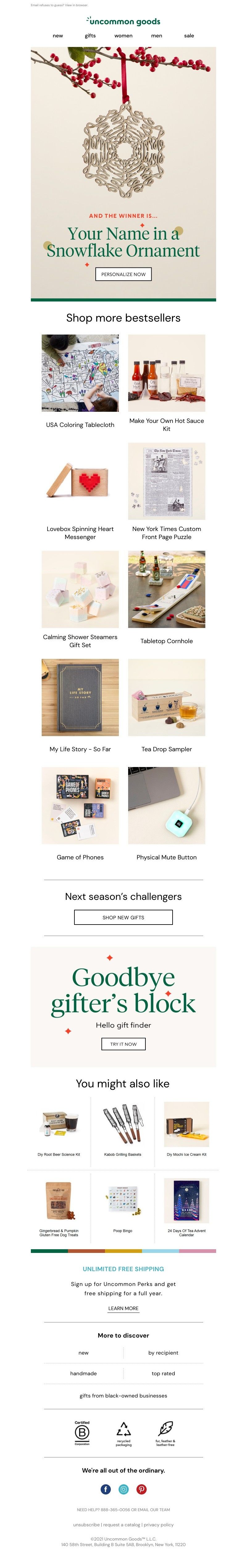247x1568 pixels.
Task: Tap the unsubscribe link
Action: pos(86,1525)
